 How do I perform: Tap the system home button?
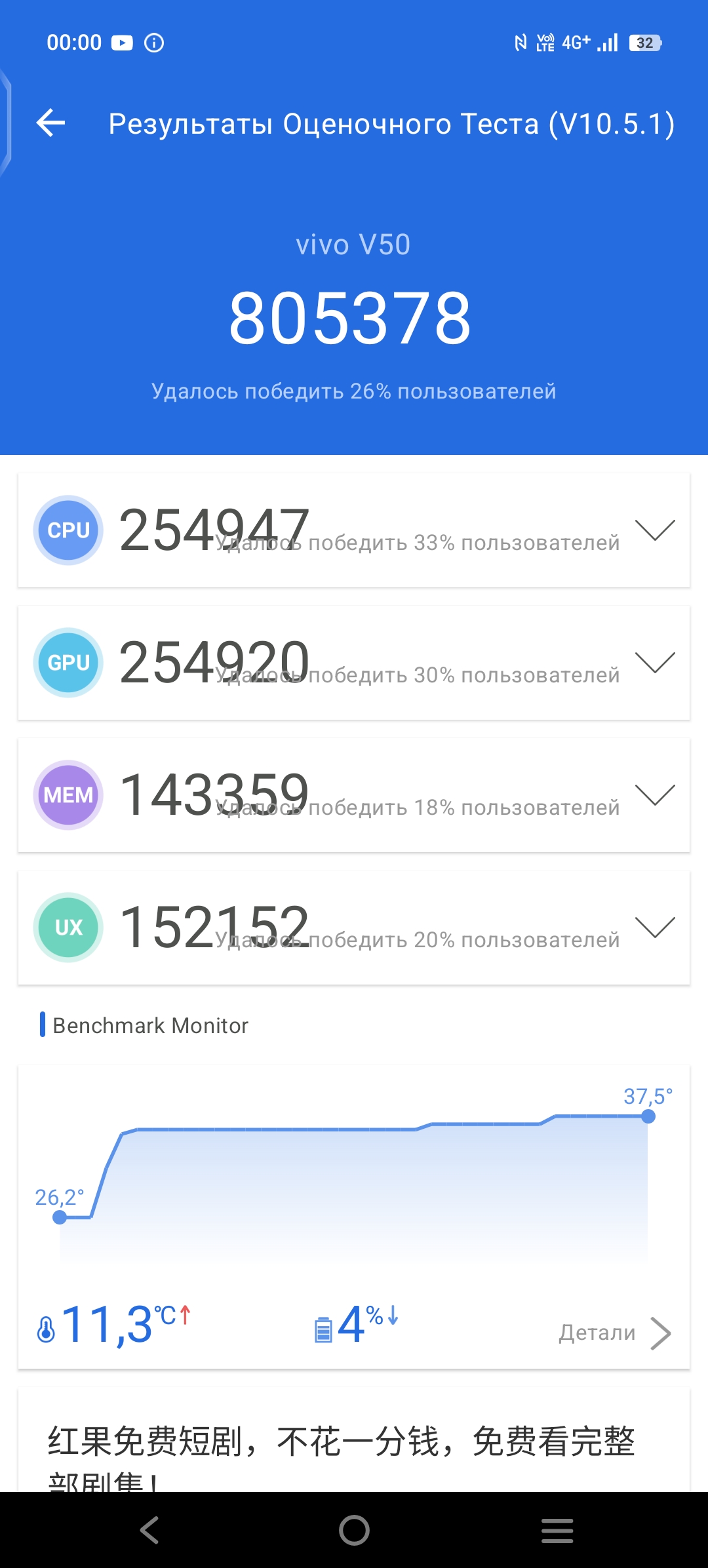(354, 1530)
